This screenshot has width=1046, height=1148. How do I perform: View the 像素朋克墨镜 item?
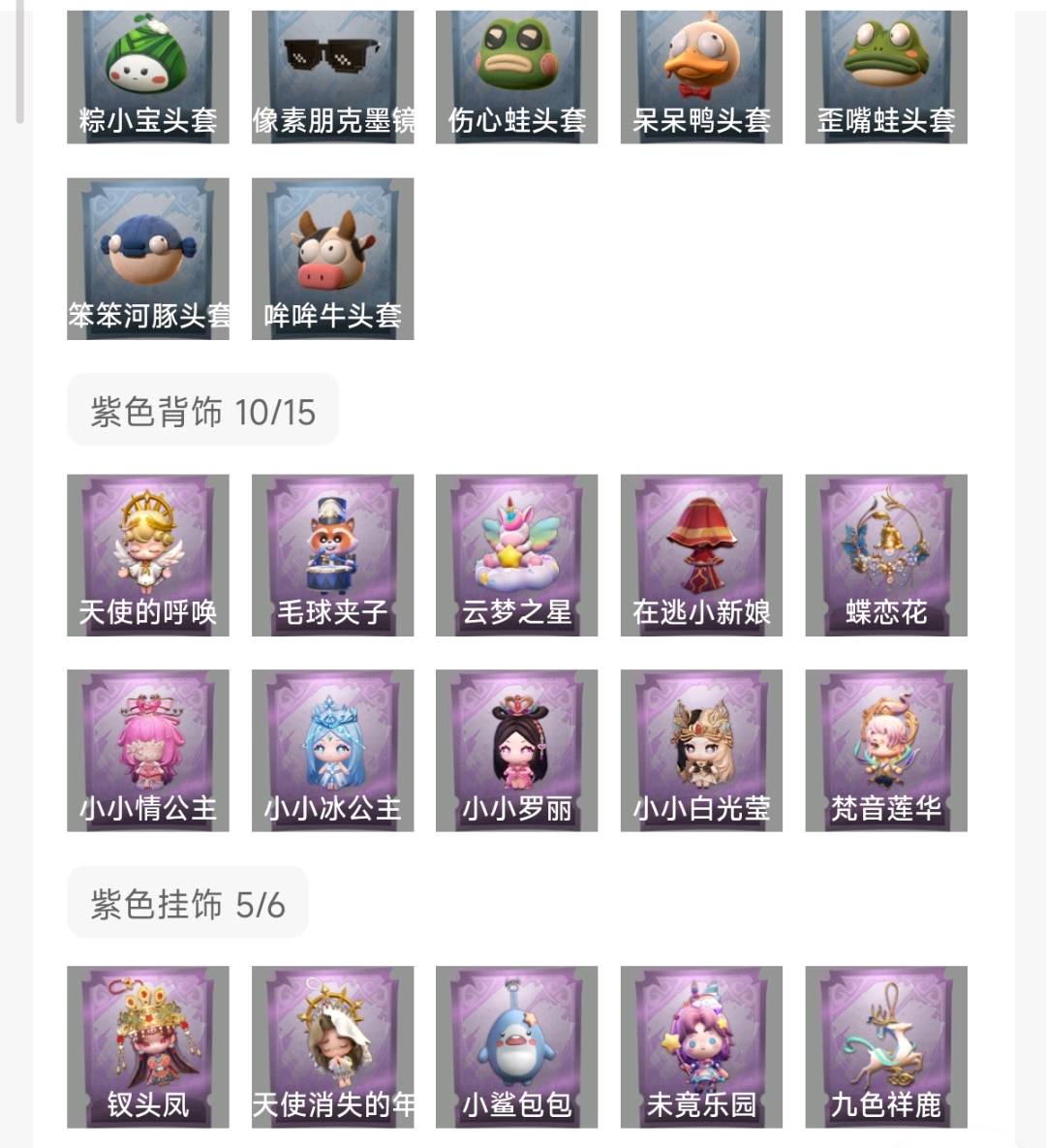[x=332, y=78]
